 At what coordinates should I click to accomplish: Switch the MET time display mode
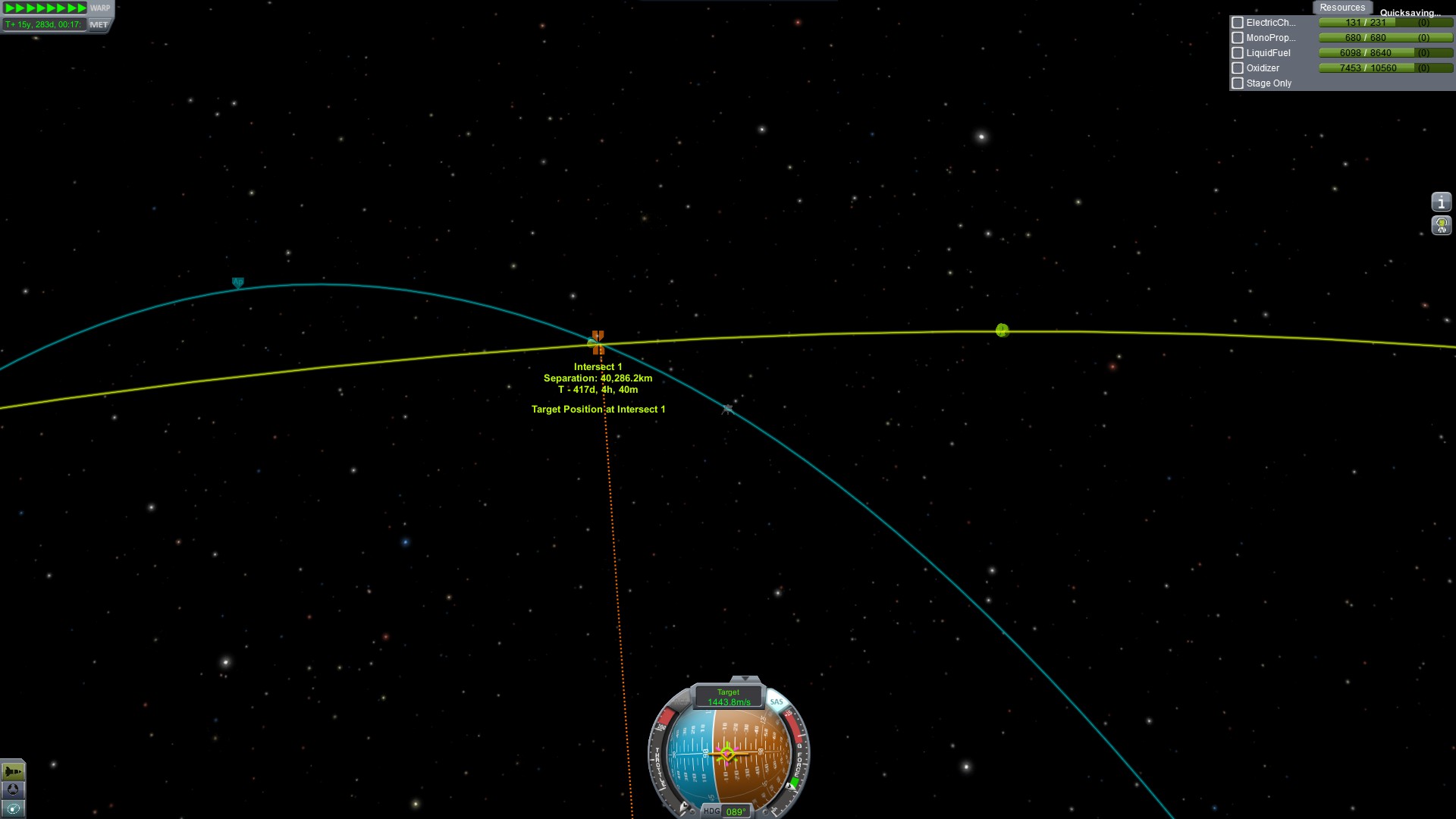click(x=99, y=24)
